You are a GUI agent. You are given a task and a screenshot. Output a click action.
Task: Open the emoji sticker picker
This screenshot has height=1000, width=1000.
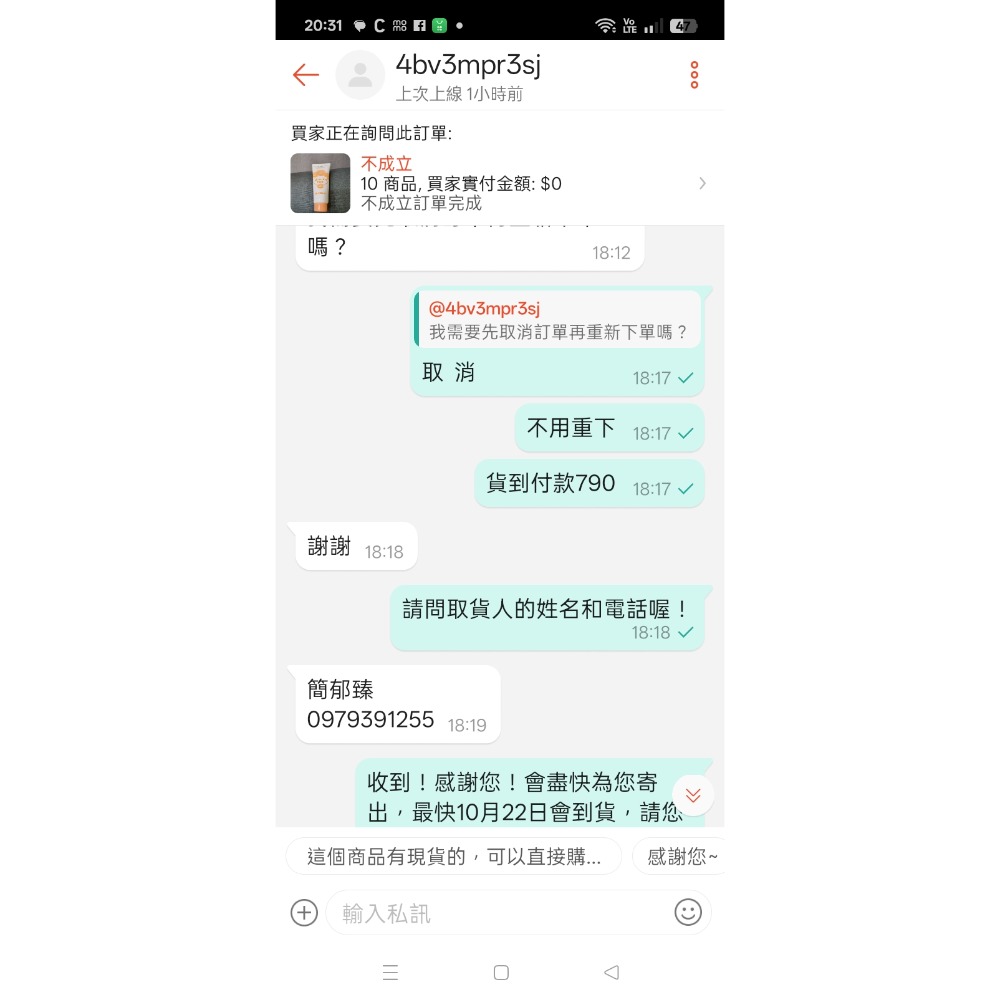(x=688, y=912)
